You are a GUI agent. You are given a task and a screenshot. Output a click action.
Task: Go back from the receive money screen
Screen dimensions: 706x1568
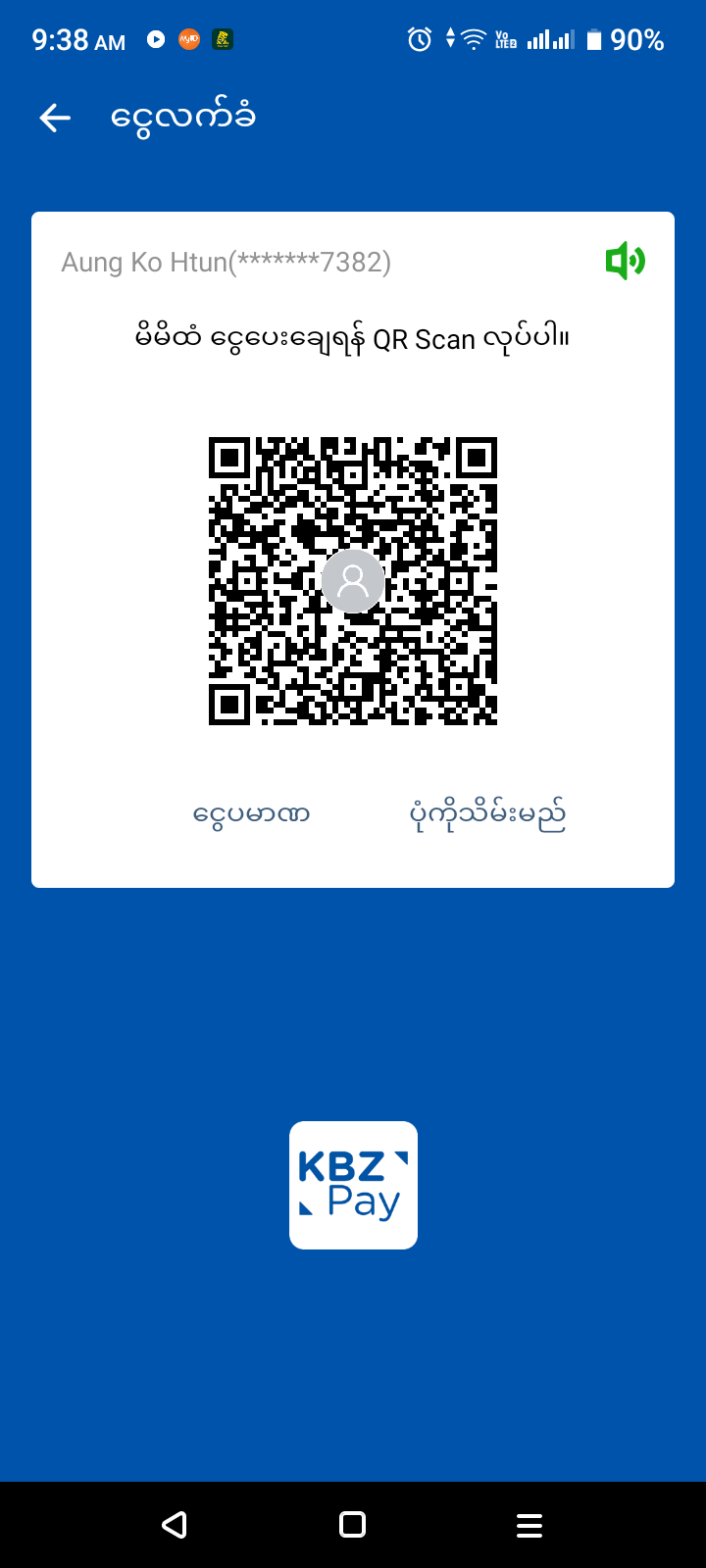click(x=55, y=119)
